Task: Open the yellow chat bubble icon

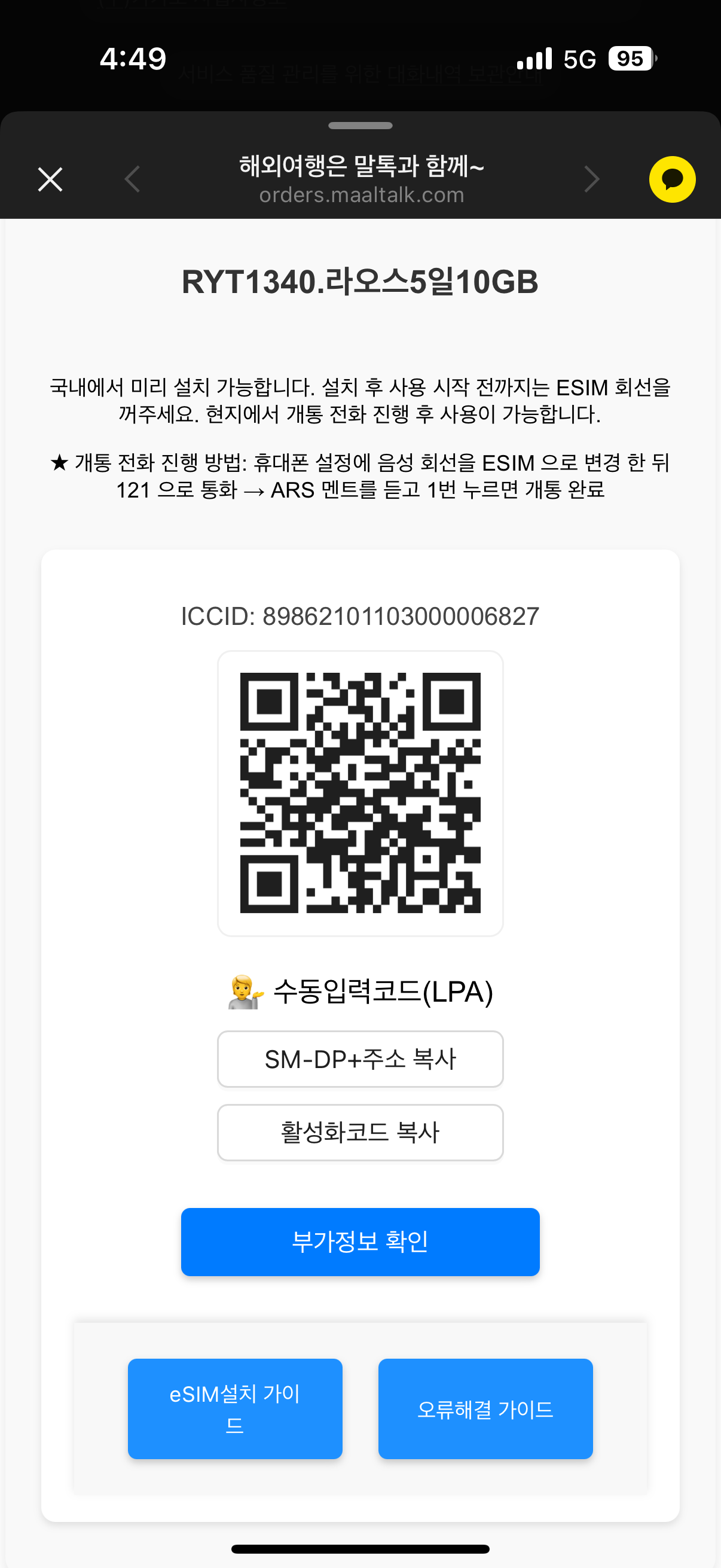Action: click(x=672, y=179)
